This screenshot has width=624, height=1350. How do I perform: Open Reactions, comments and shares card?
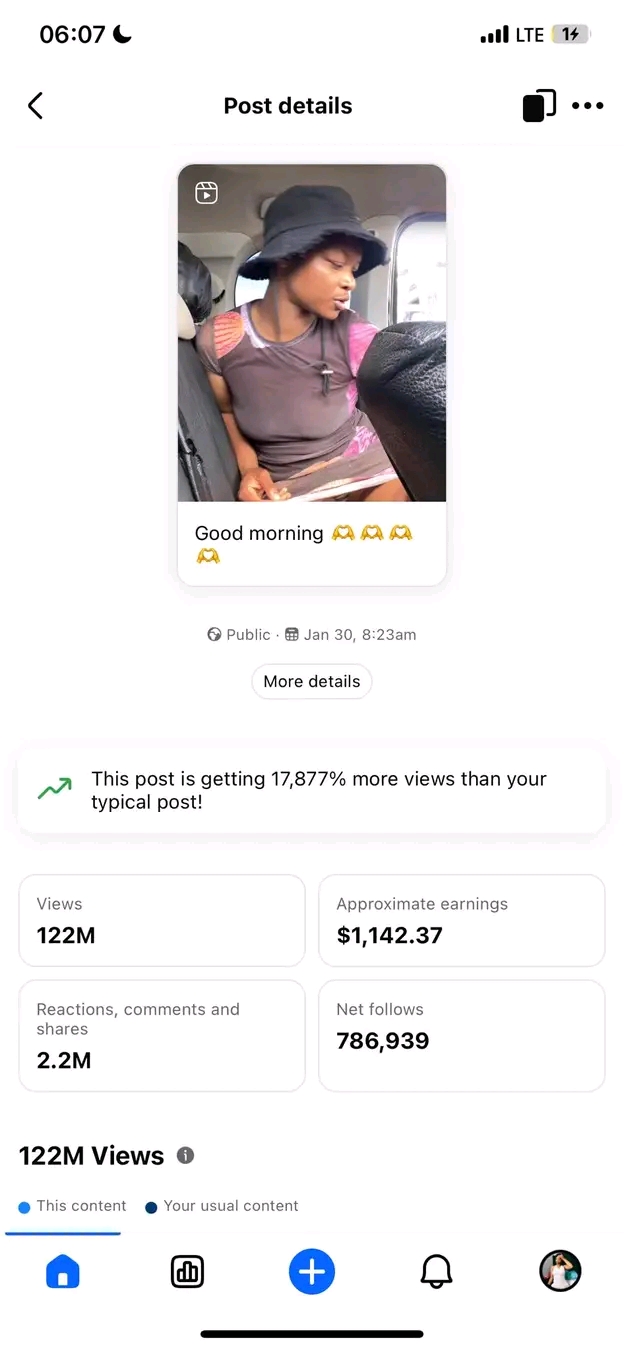[x=162, y=1035]
